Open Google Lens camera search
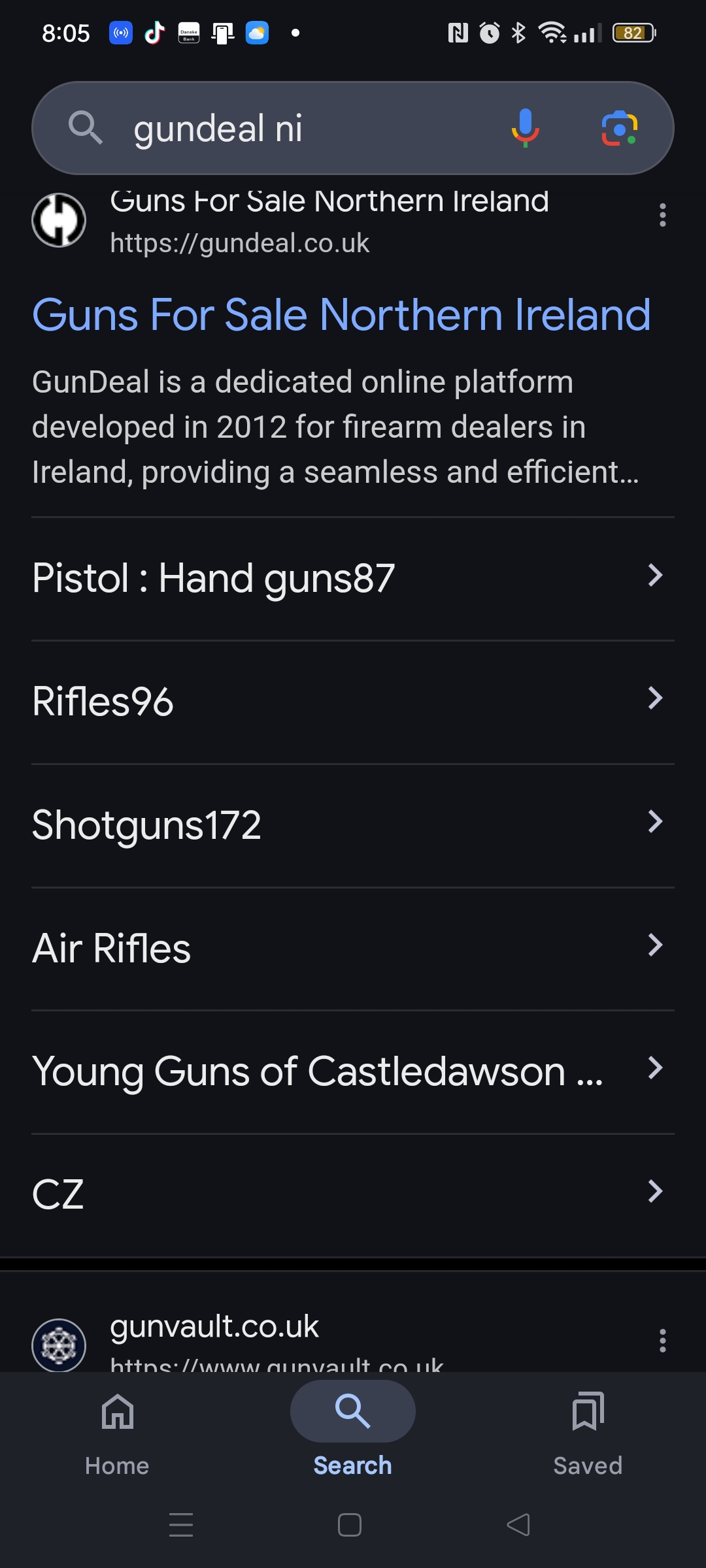Viewport: 706px width, 1568px height. 619,128
